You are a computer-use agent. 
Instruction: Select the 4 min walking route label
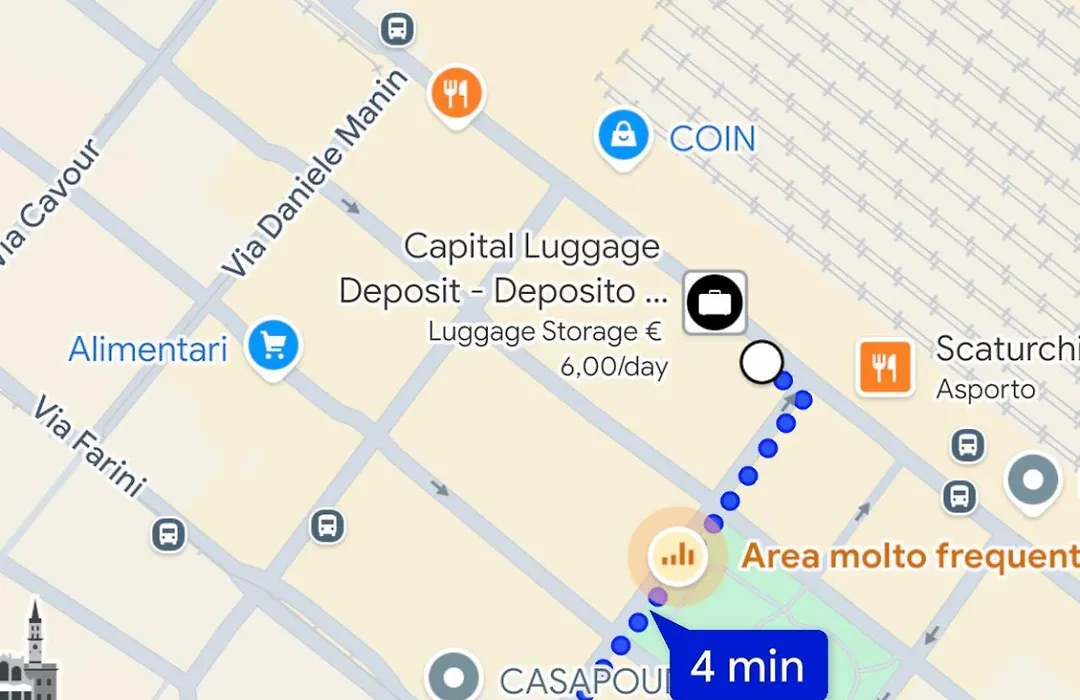[x=749, y=666]
